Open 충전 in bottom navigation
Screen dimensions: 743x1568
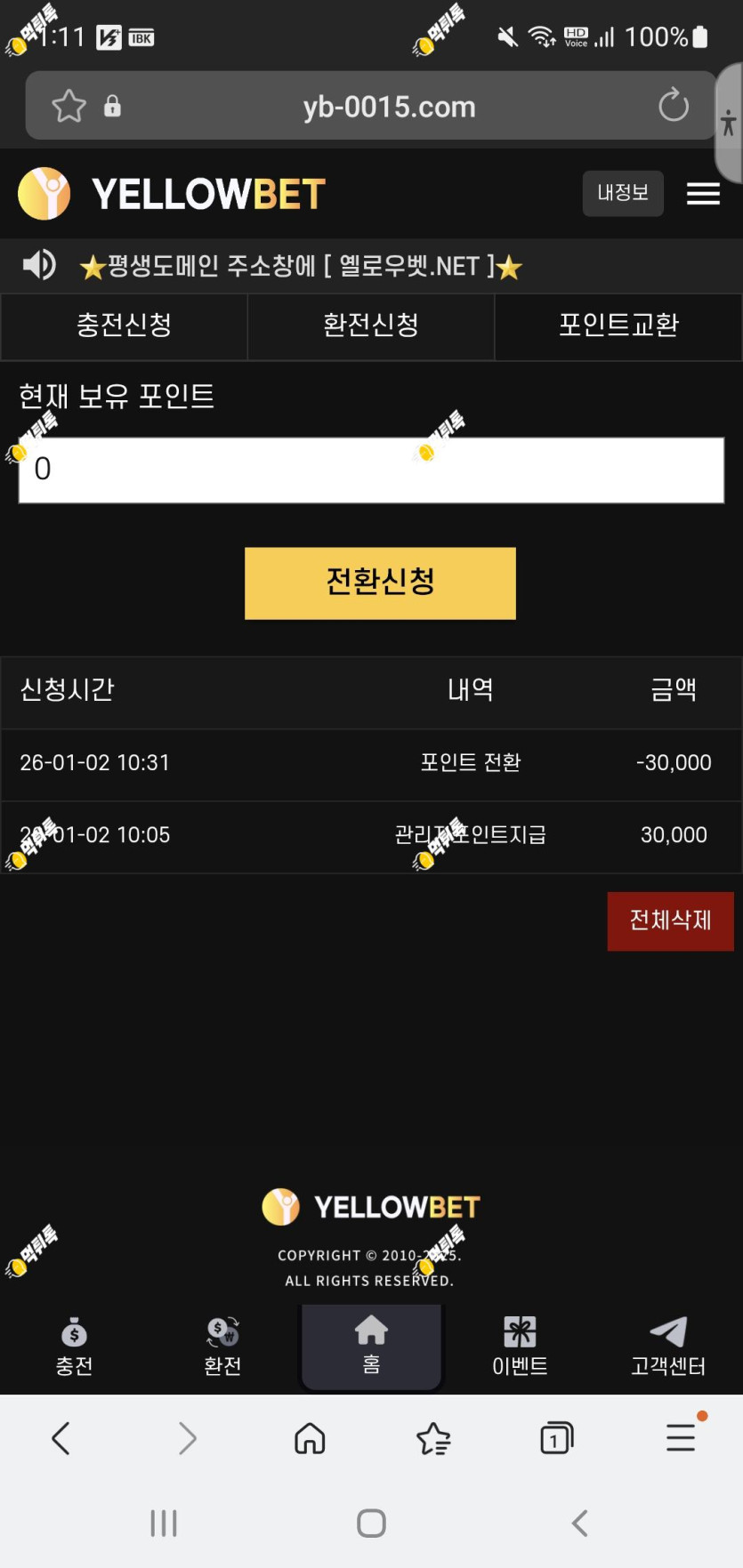(74, 1347)
